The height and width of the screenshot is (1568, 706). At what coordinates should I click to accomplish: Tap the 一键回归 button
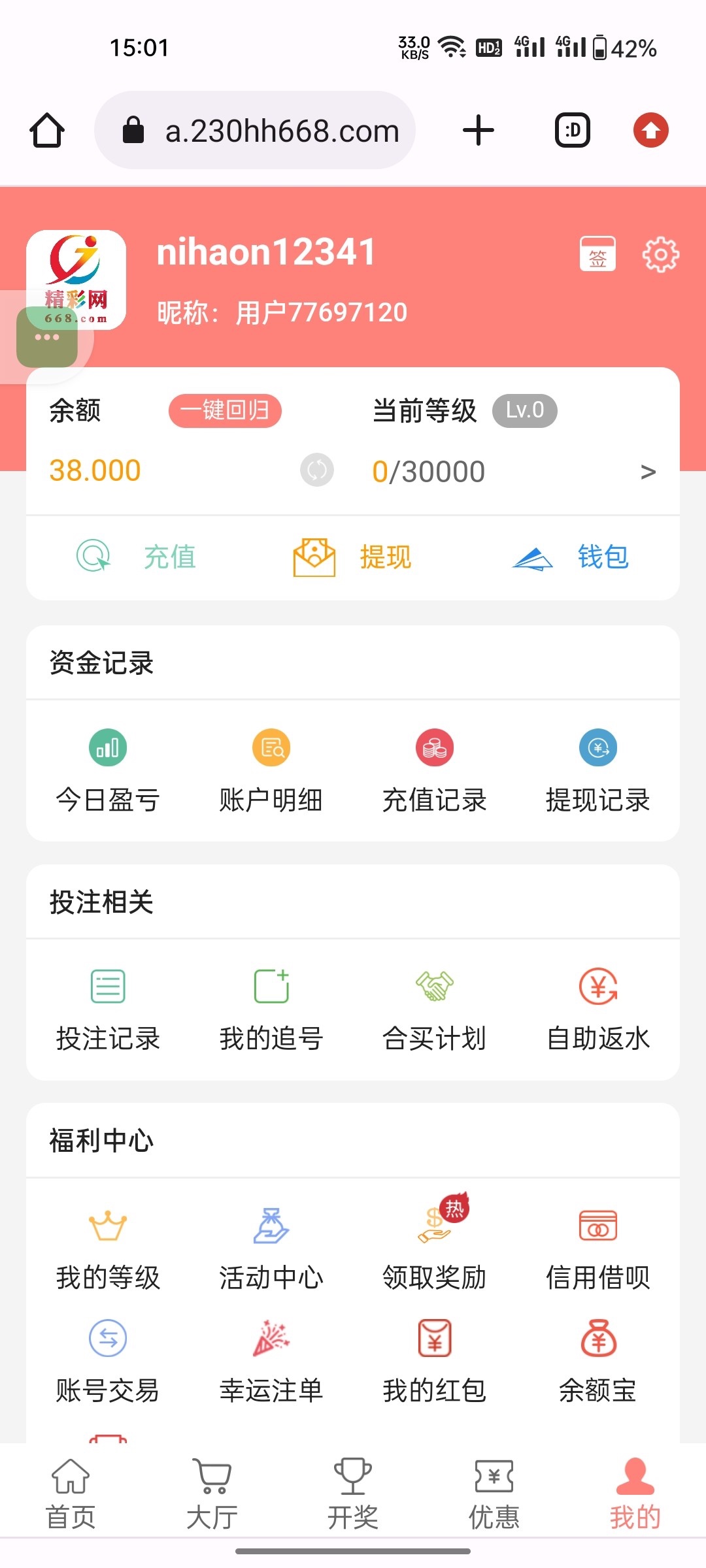pos(225,411)
